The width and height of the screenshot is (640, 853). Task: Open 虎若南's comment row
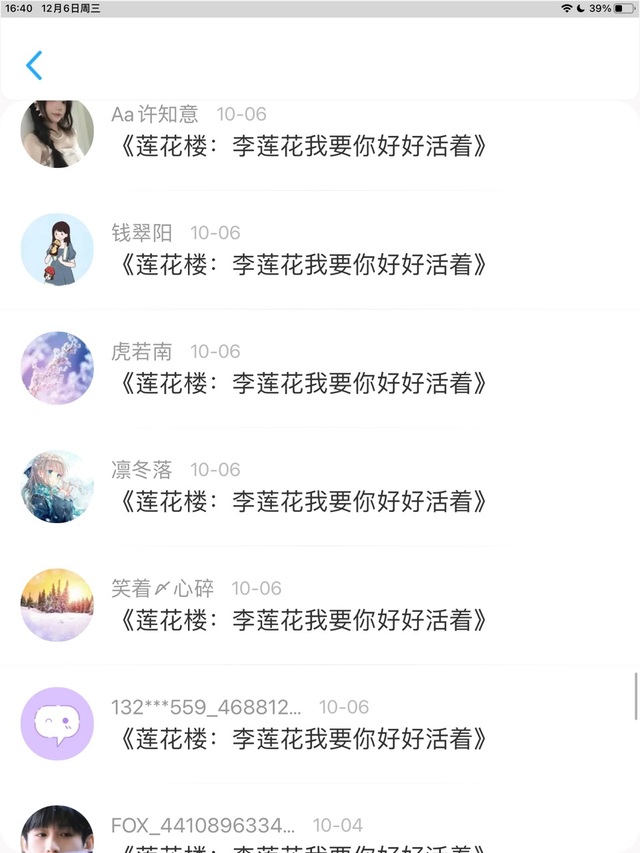pyautogui.click(x=302, y=382)
